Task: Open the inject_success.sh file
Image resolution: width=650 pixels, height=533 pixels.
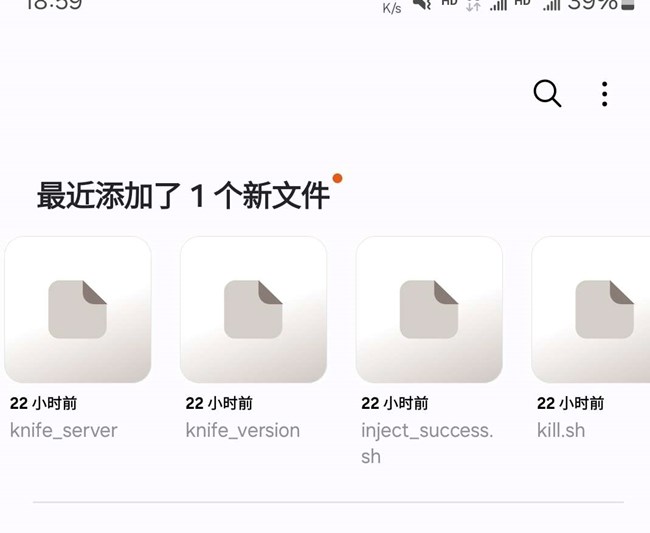Action: 429,310
